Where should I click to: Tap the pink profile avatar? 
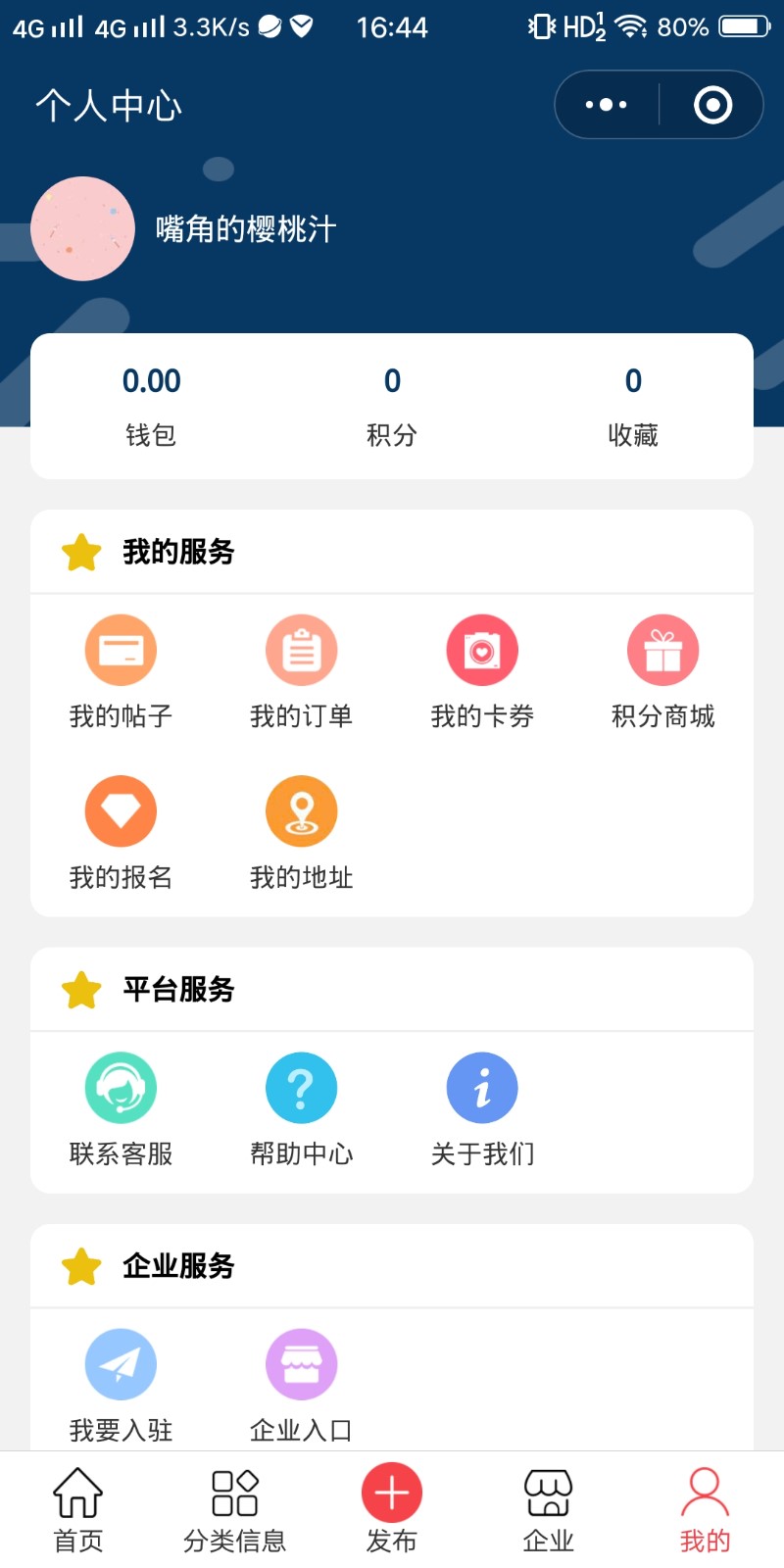(x=82, y=229)
